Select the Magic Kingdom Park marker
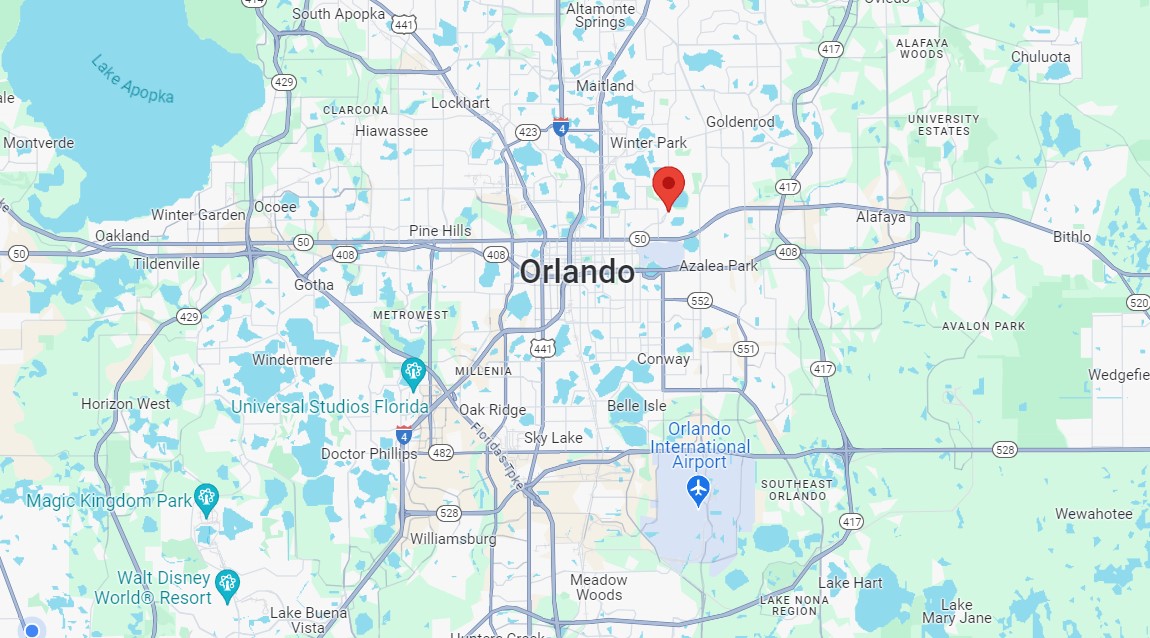Screen dimensions: 1150x638 206,499
